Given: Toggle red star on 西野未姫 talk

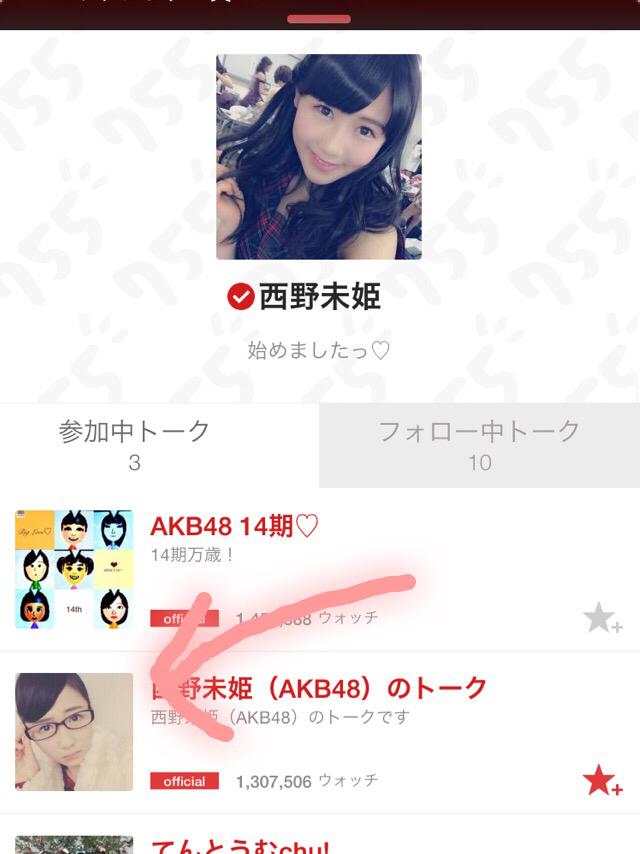Looking at the screenshot, I should 602,781.
